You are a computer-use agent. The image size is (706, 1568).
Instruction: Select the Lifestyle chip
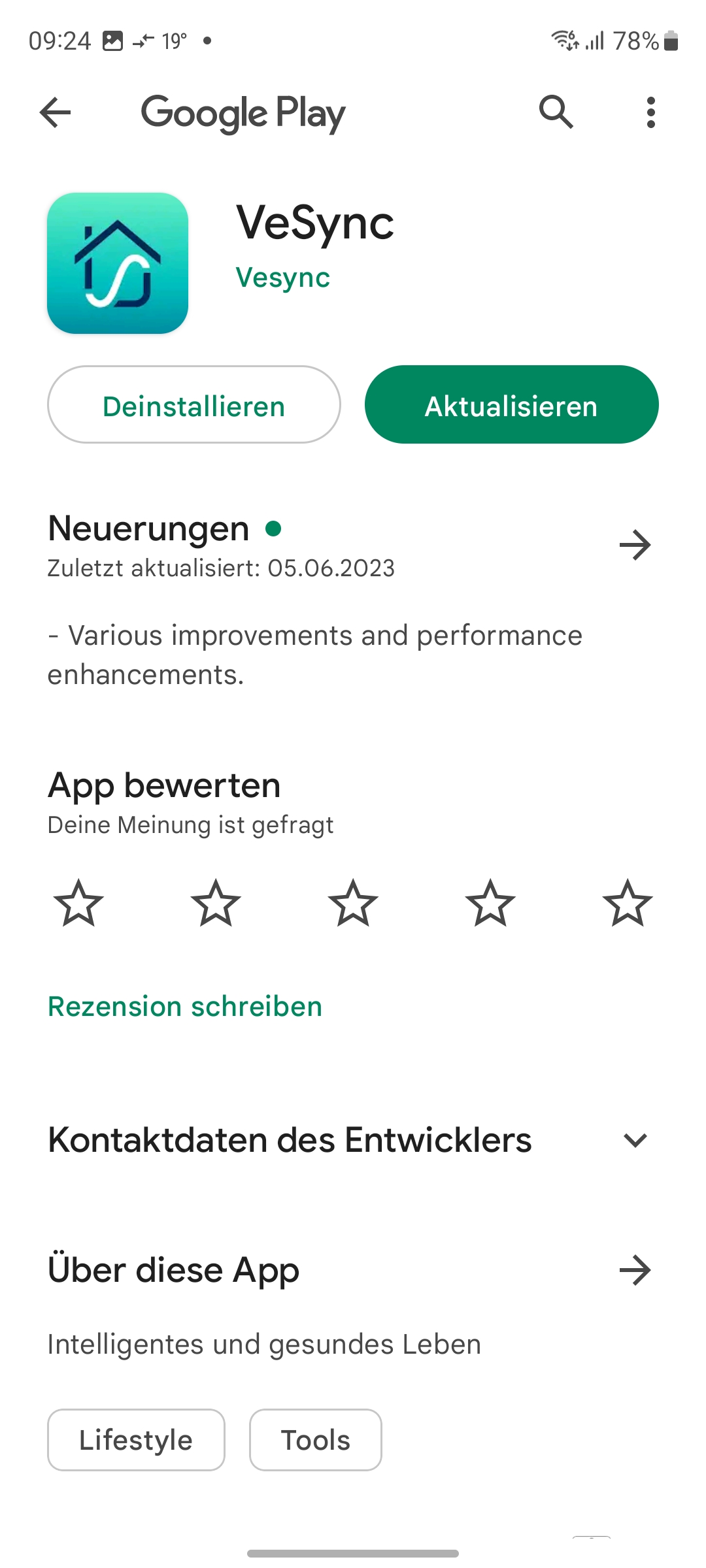[x=136, y=1440]
